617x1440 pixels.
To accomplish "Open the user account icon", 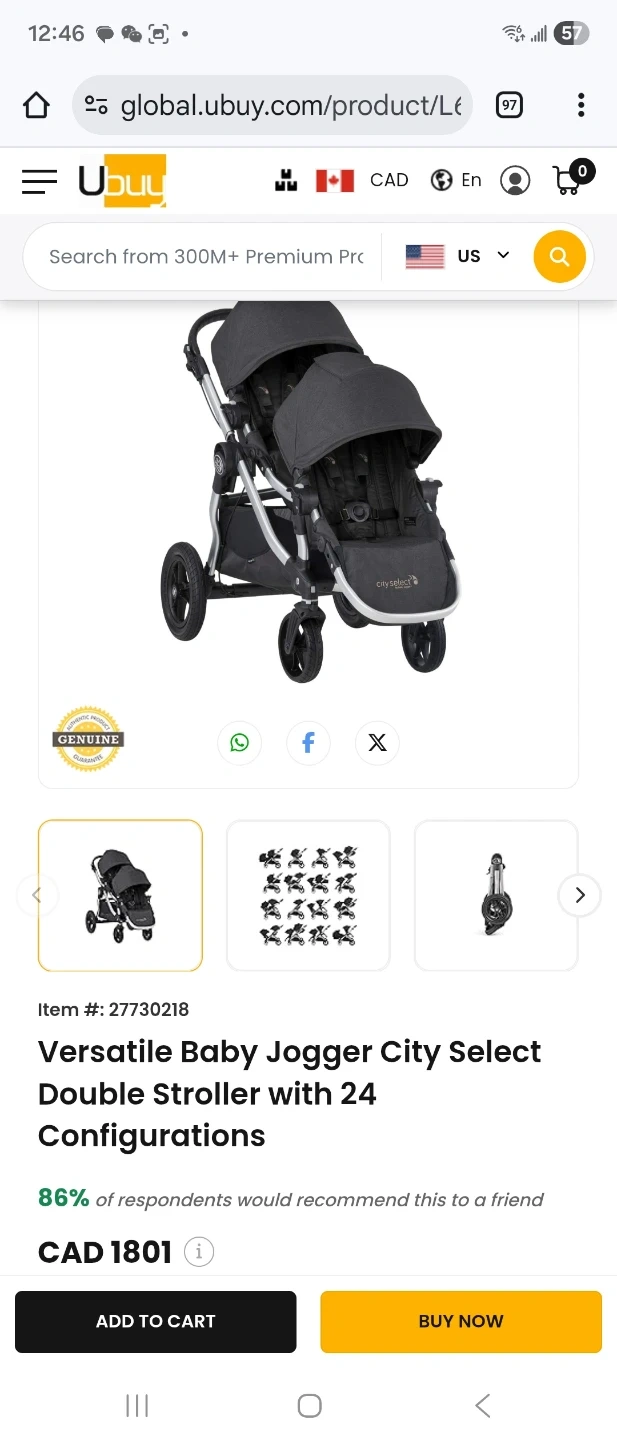I will 515,180.
